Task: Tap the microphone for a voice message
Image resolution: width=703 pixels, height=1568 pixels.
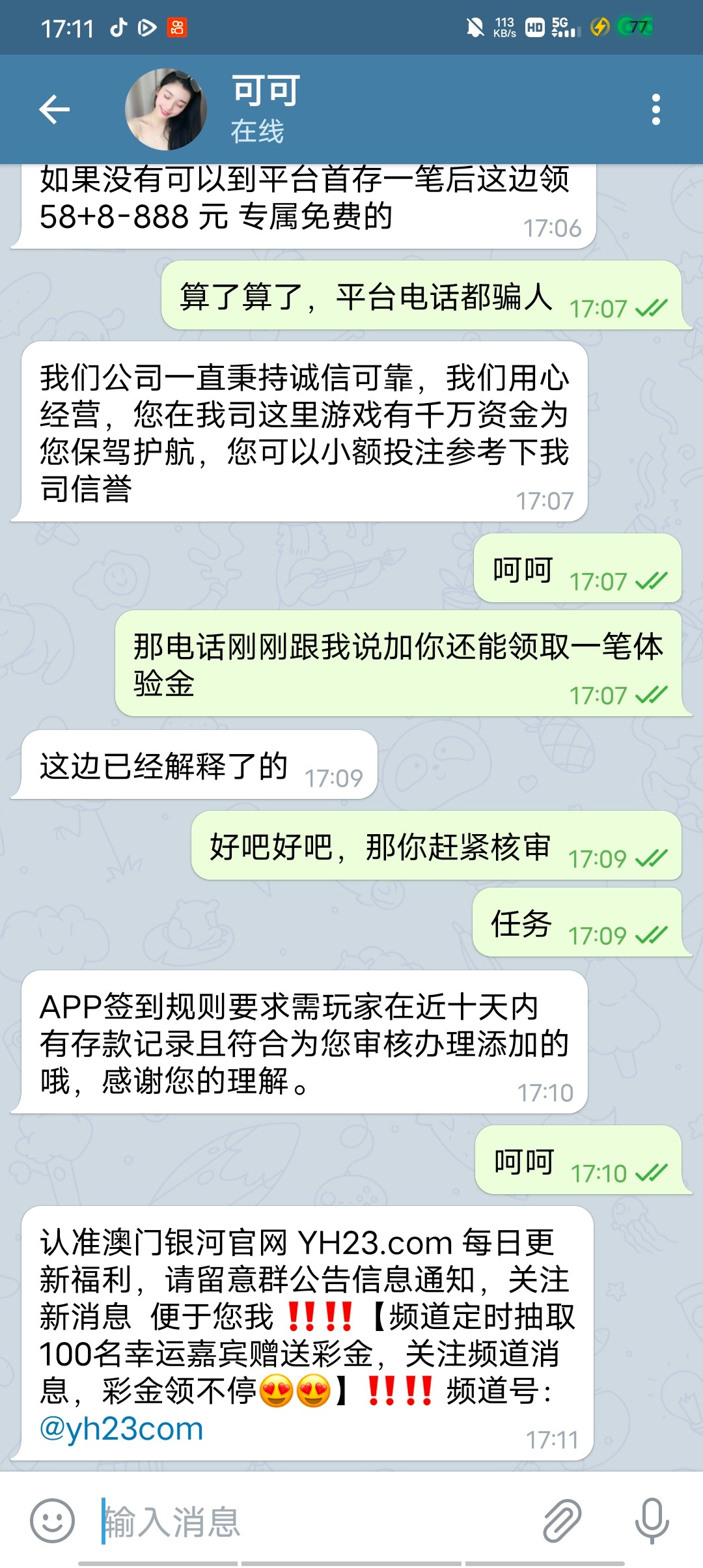Action: [x=652, y=1521]
